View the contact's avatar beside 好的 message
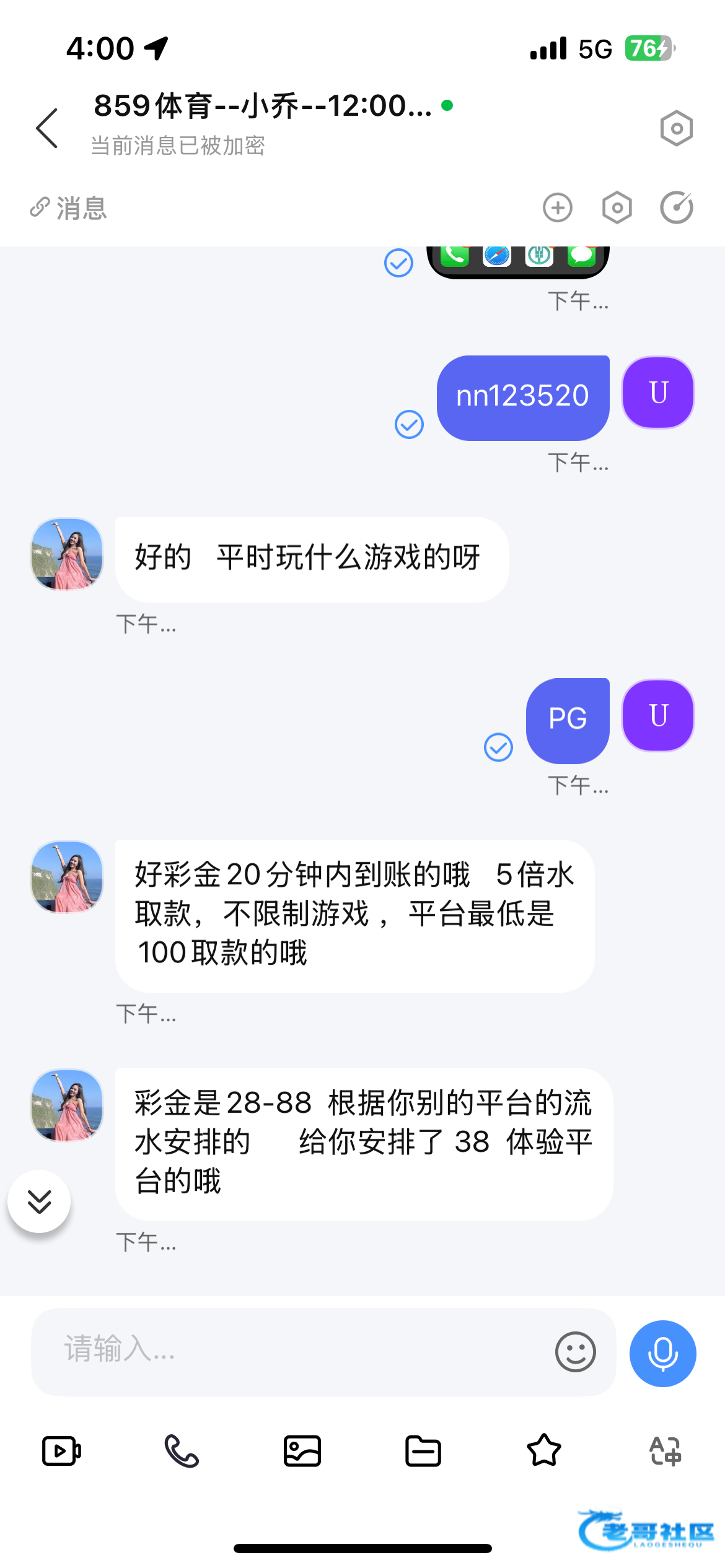Screen dimensions: 725x1568 pyautogui.click(x=67, y=554)
